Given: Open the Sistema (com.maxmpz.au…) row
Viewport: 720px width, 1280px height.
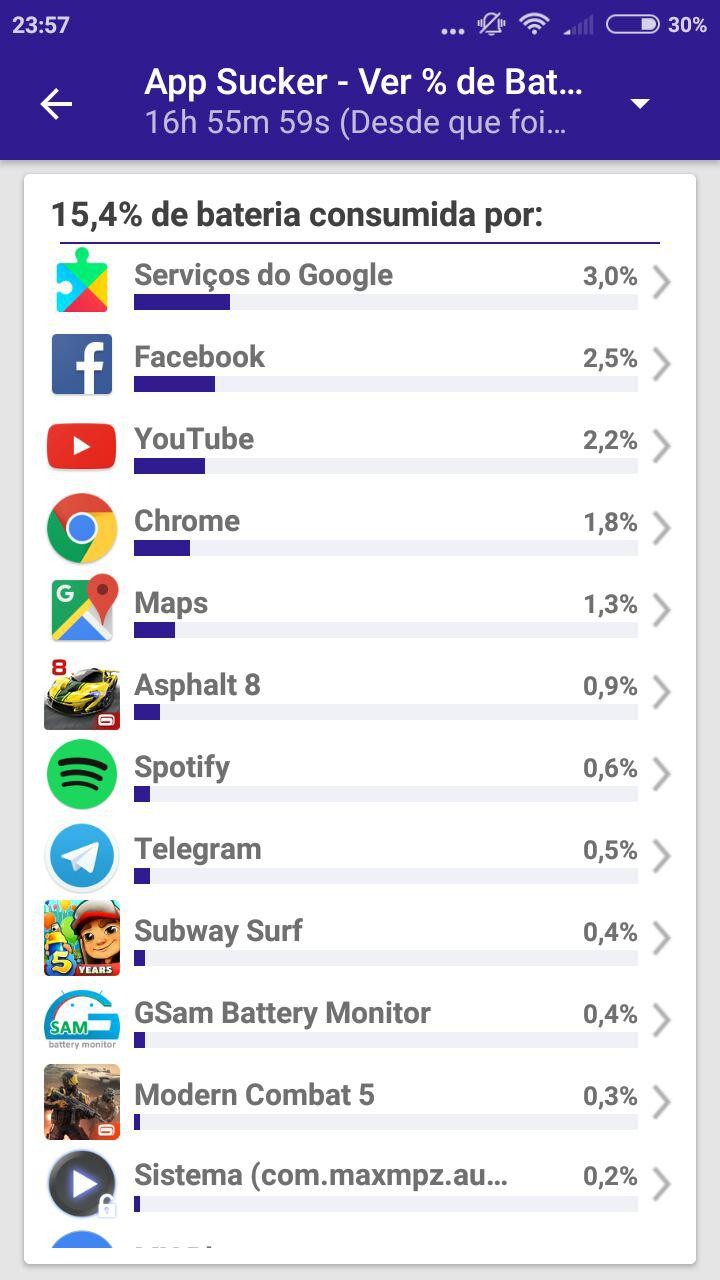Looking at the screenshot, I should coord(360,1185).
